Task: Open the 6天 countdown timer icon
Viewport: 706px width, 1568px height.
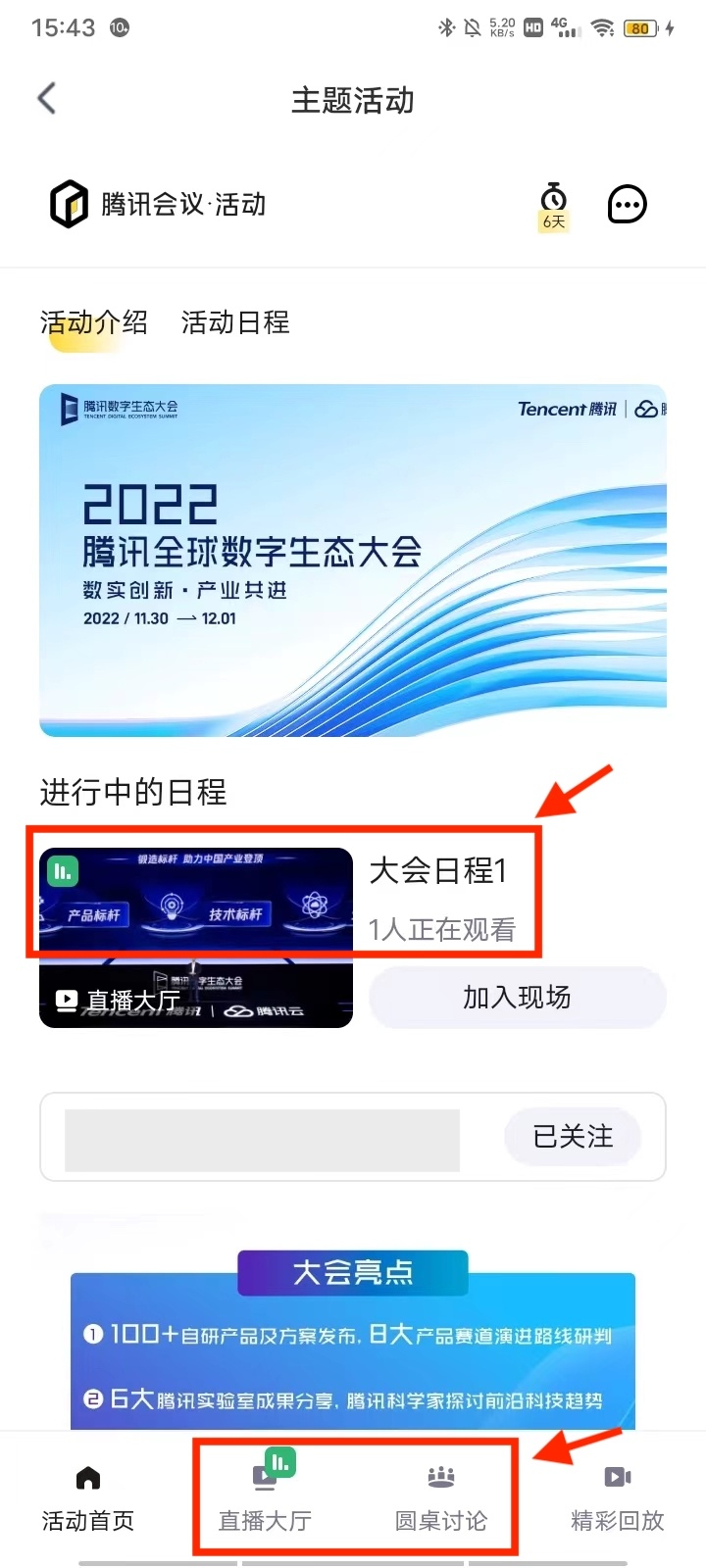Action: pos(554,205)
